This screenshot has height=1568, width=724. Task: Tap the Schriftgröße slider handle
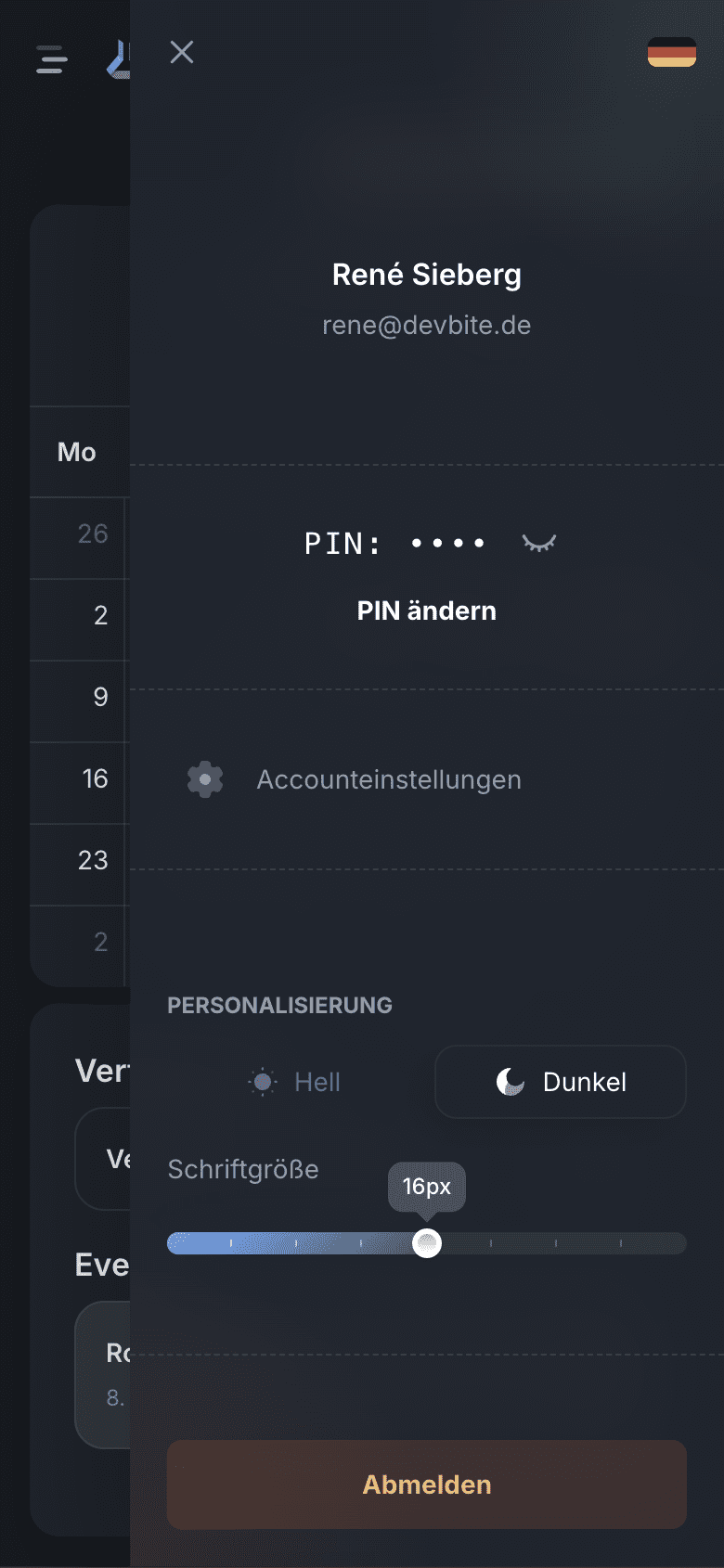coord(427,1243)
